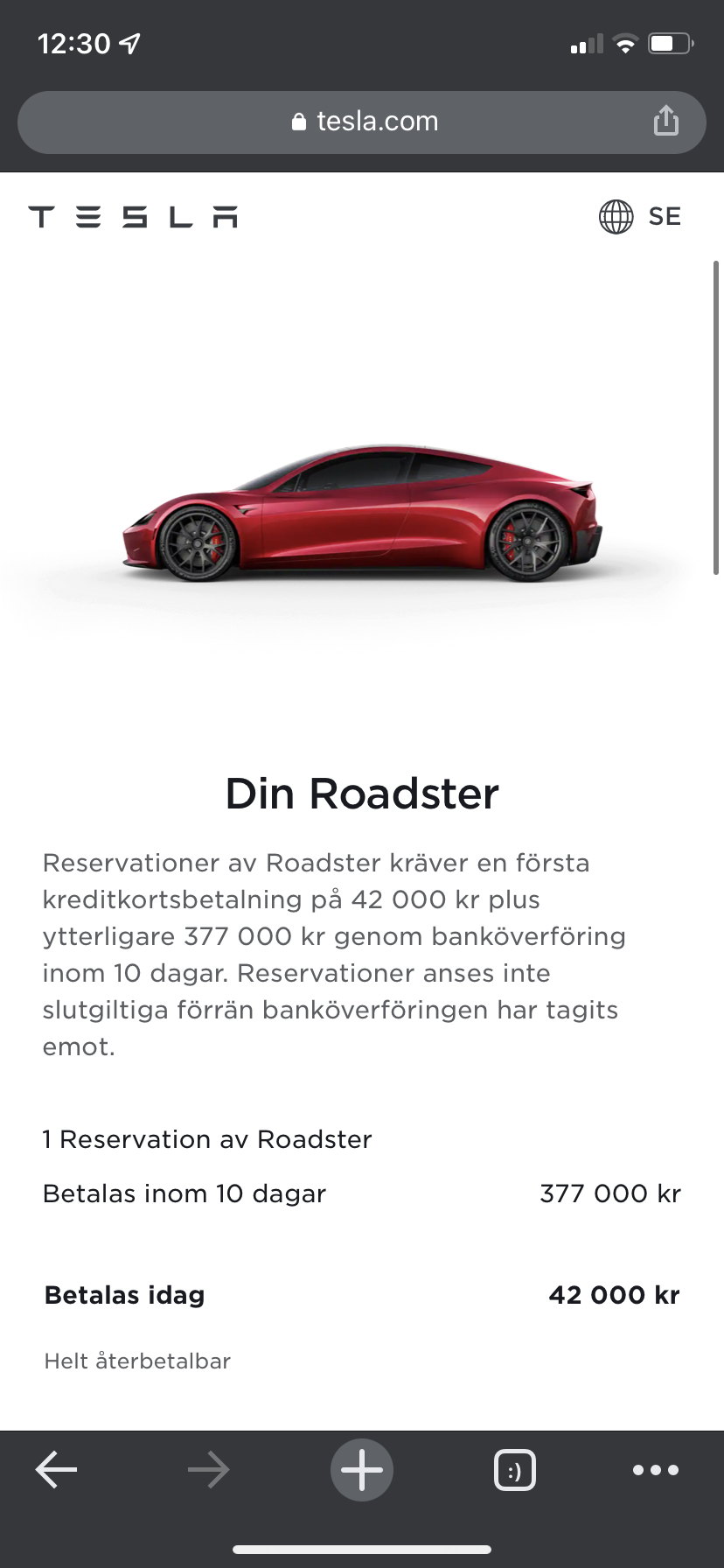Open the Tesla logo home link
724x1568 pixels.
pyautogui.click(x=133, y=217)
